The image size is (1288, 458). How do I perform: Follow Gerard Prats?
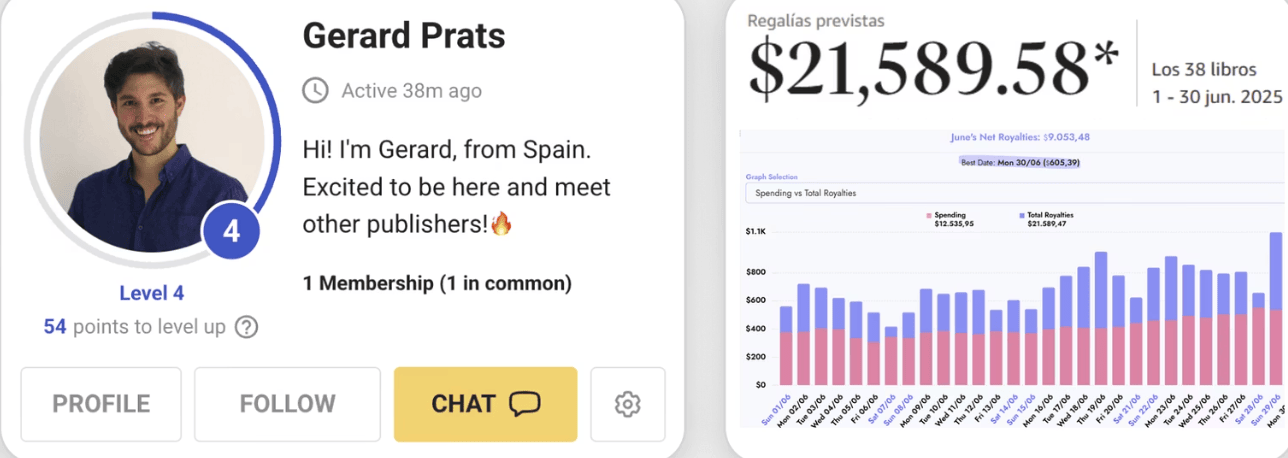(287, 404)
